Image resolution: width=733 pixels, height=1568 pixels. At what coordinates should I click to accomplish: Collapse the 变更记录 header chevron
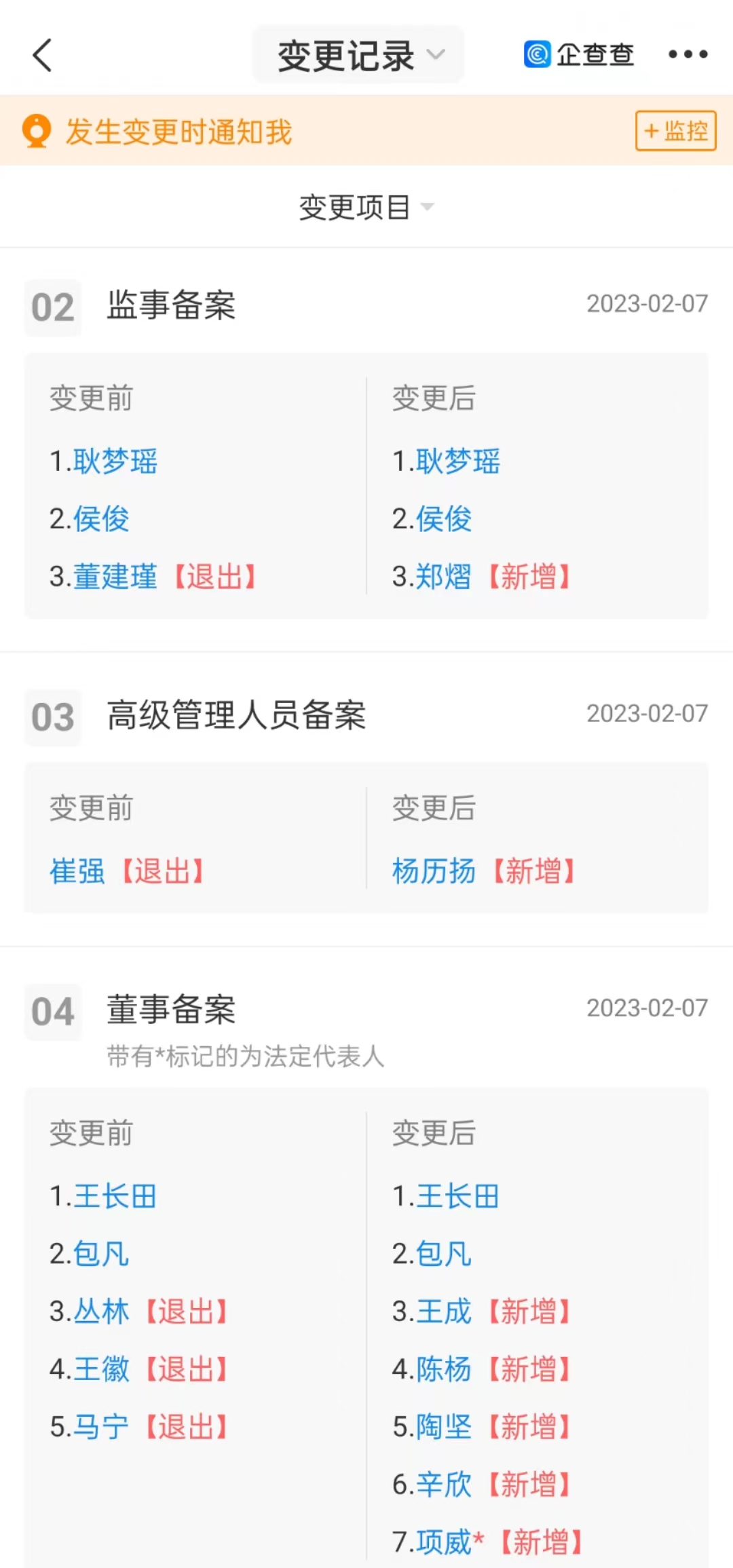pyautogui.click(x=436, y=56)
